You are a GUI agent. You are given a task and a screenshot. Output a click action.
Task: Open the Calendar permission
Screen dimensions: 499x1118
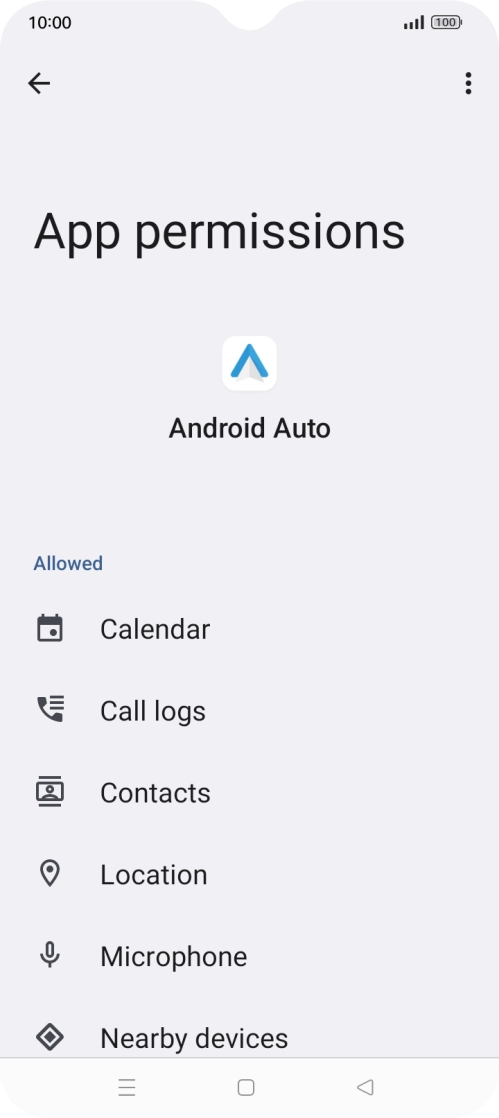pos(250,629)
